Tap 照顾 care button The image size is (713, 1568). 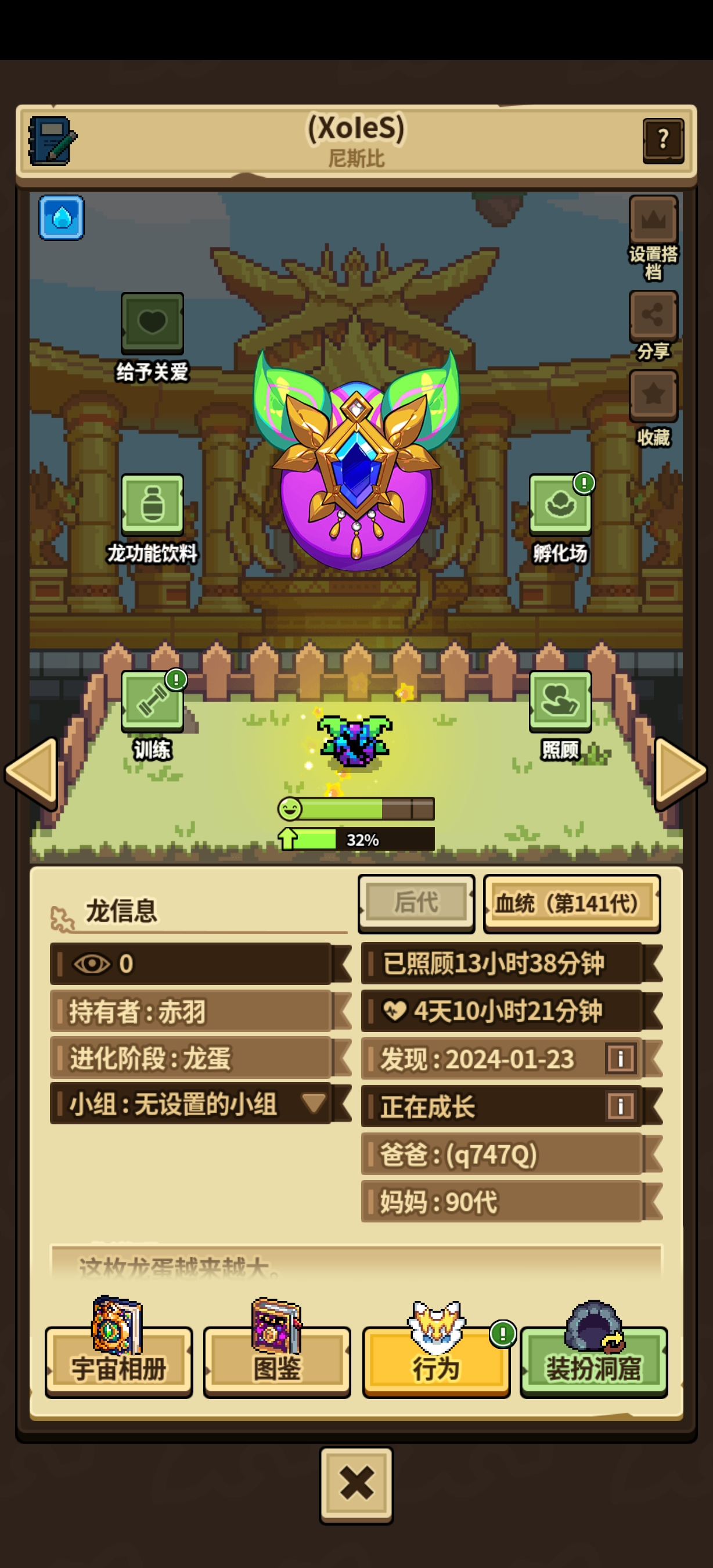[560, 700]
